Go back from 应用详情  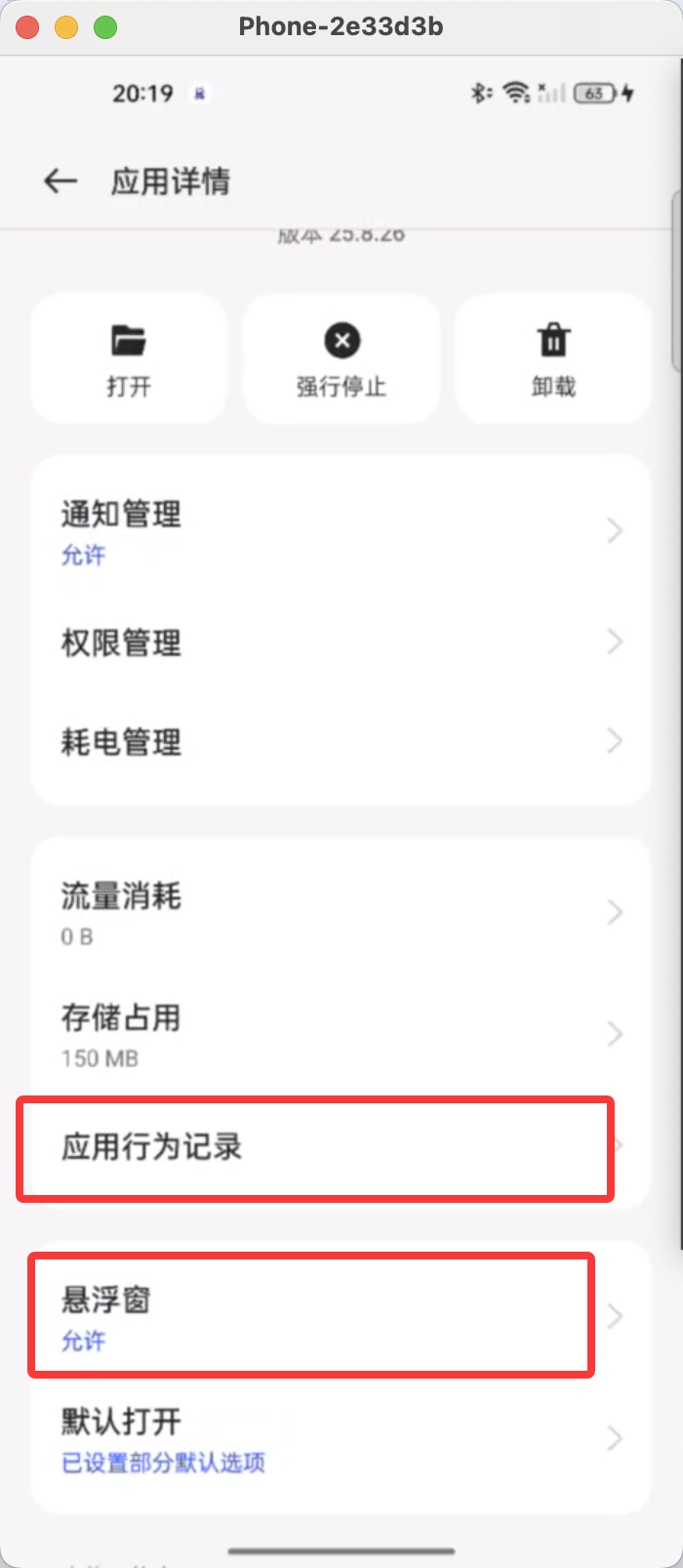tap(60, 181)
